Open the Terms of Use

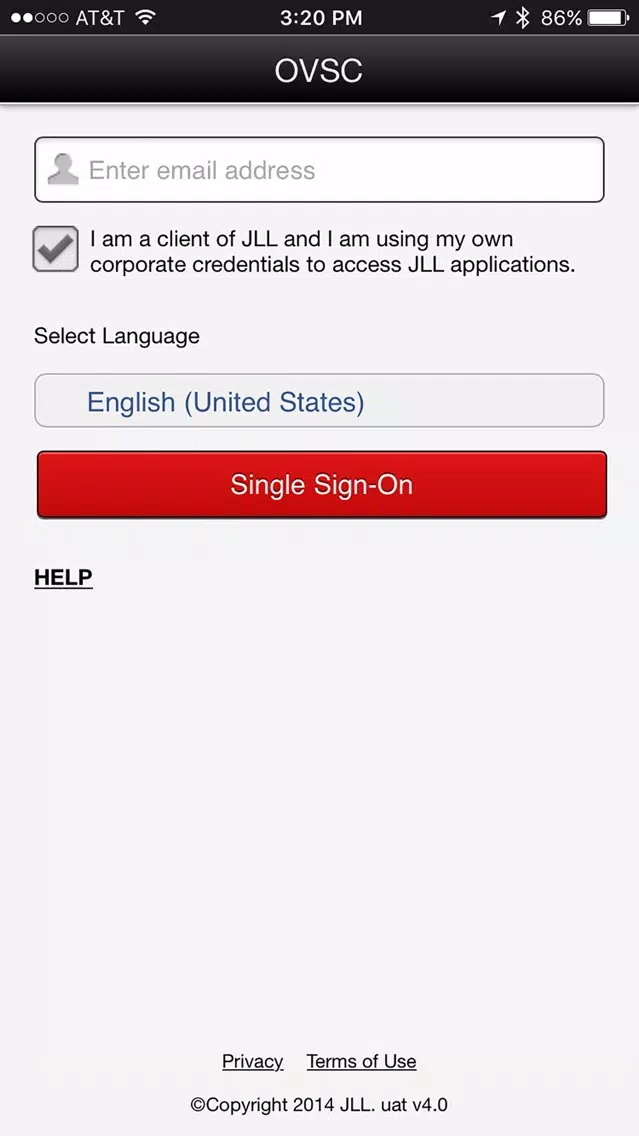tap(362, 1061)
